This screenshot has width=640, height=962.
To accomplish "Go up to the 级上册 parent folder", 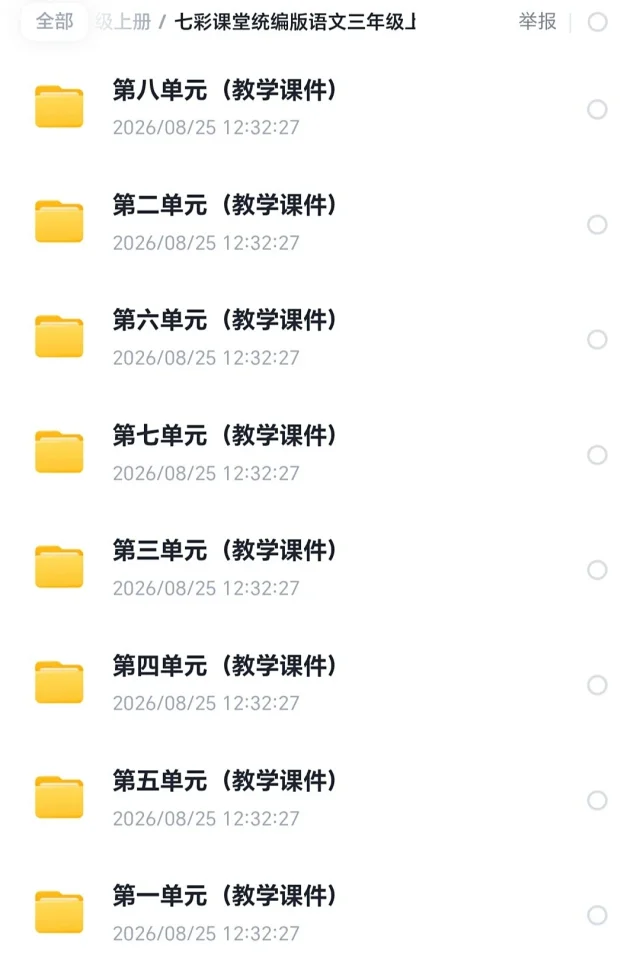I will click(123, 22).
